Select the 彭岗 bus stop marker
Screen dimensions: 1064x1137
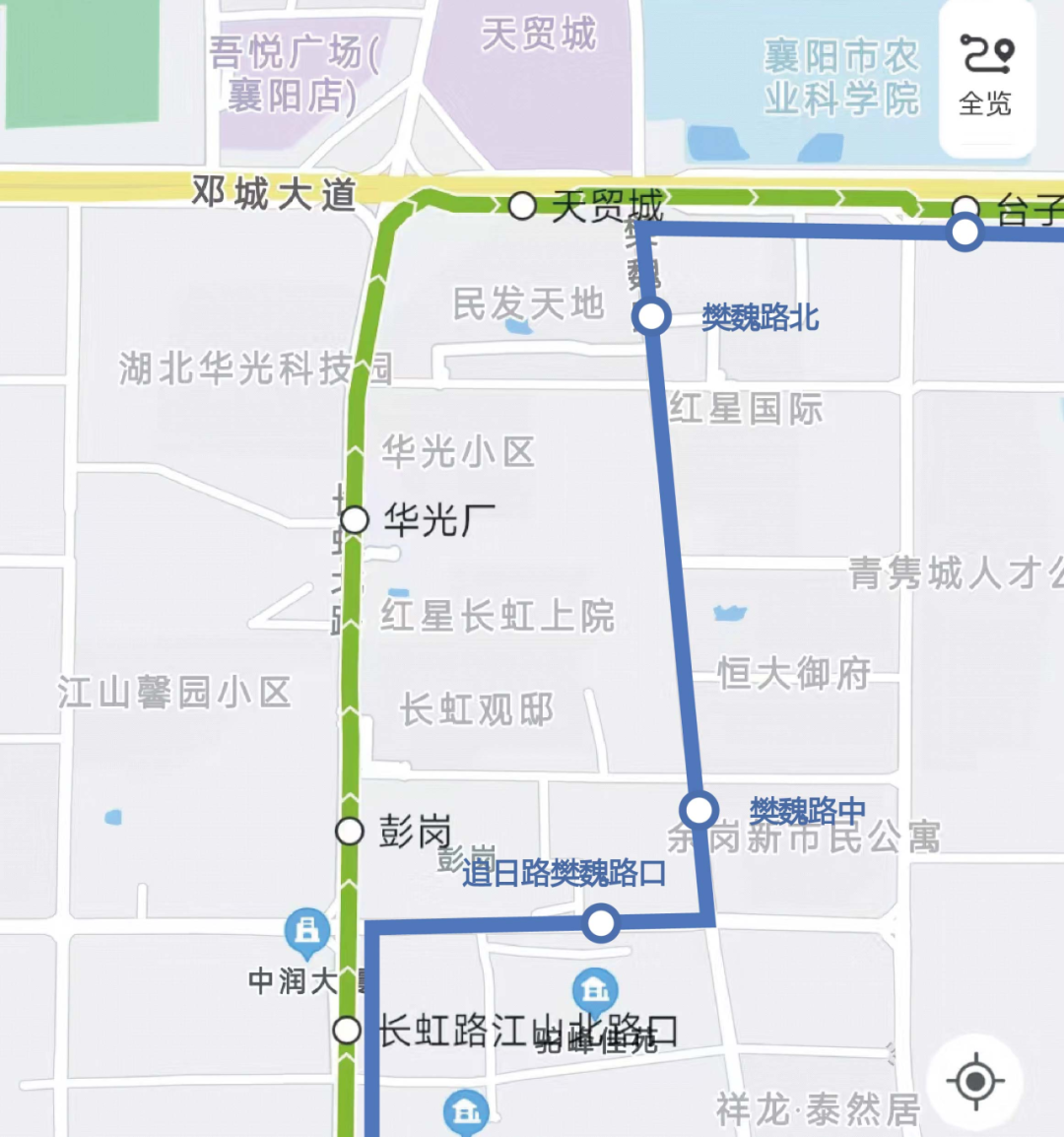click(x=350, y=832)
